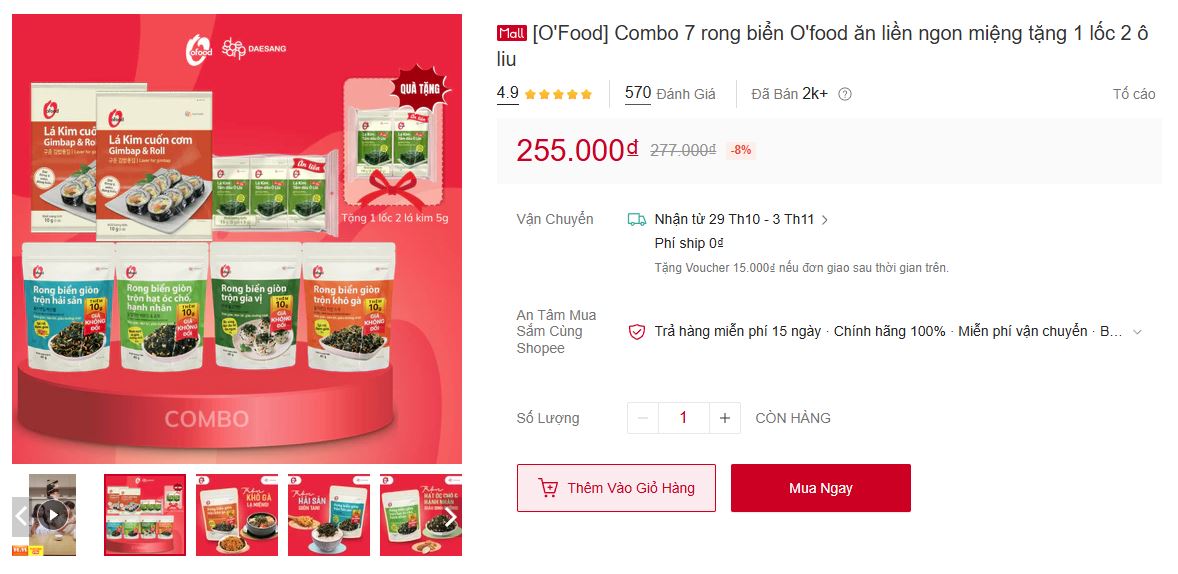The height and width of the screenshot is (574, 1178).
Task: Increase quantity with the plus button
Action: (725, 418)
